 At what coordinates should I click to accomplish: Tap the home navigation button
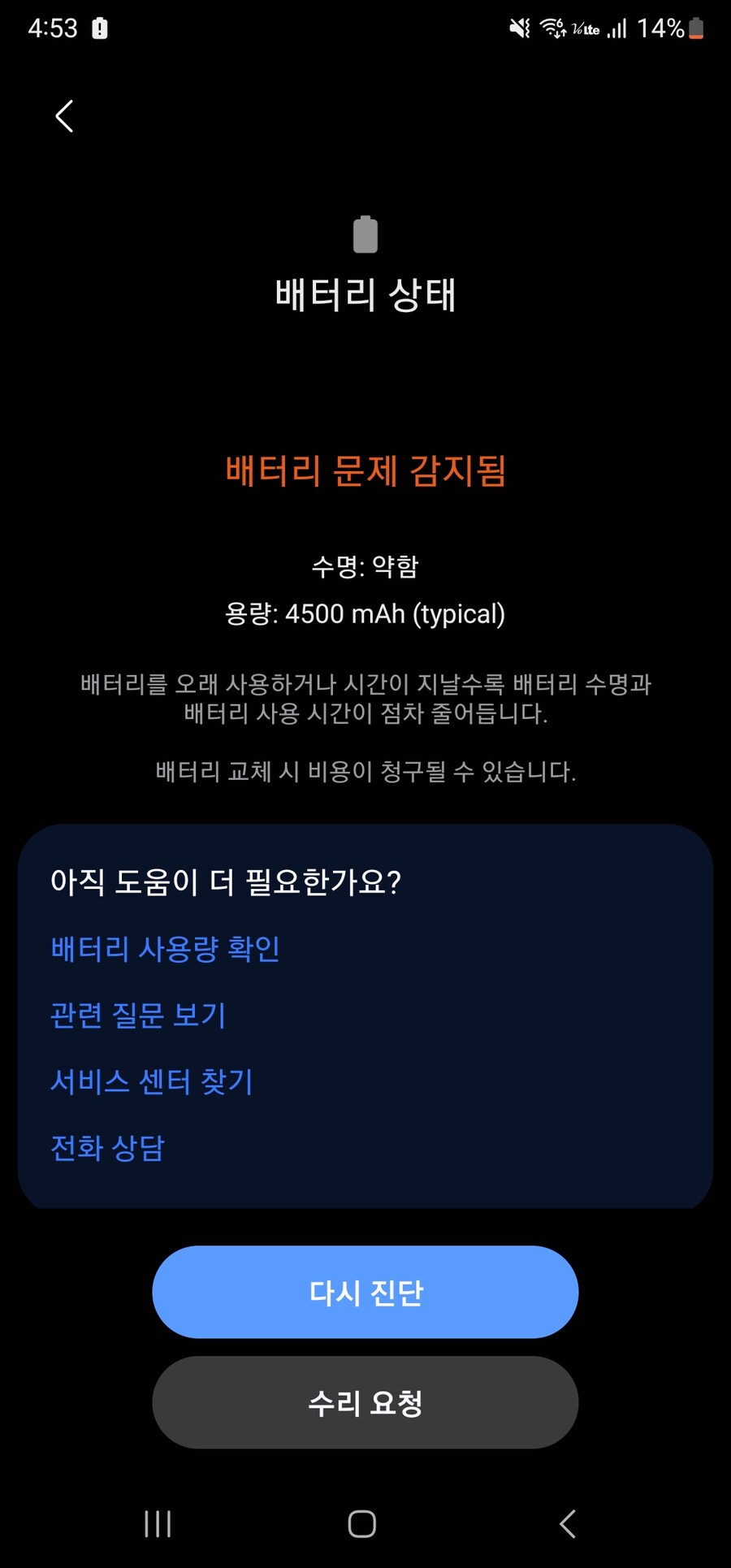click(362, 1524)
